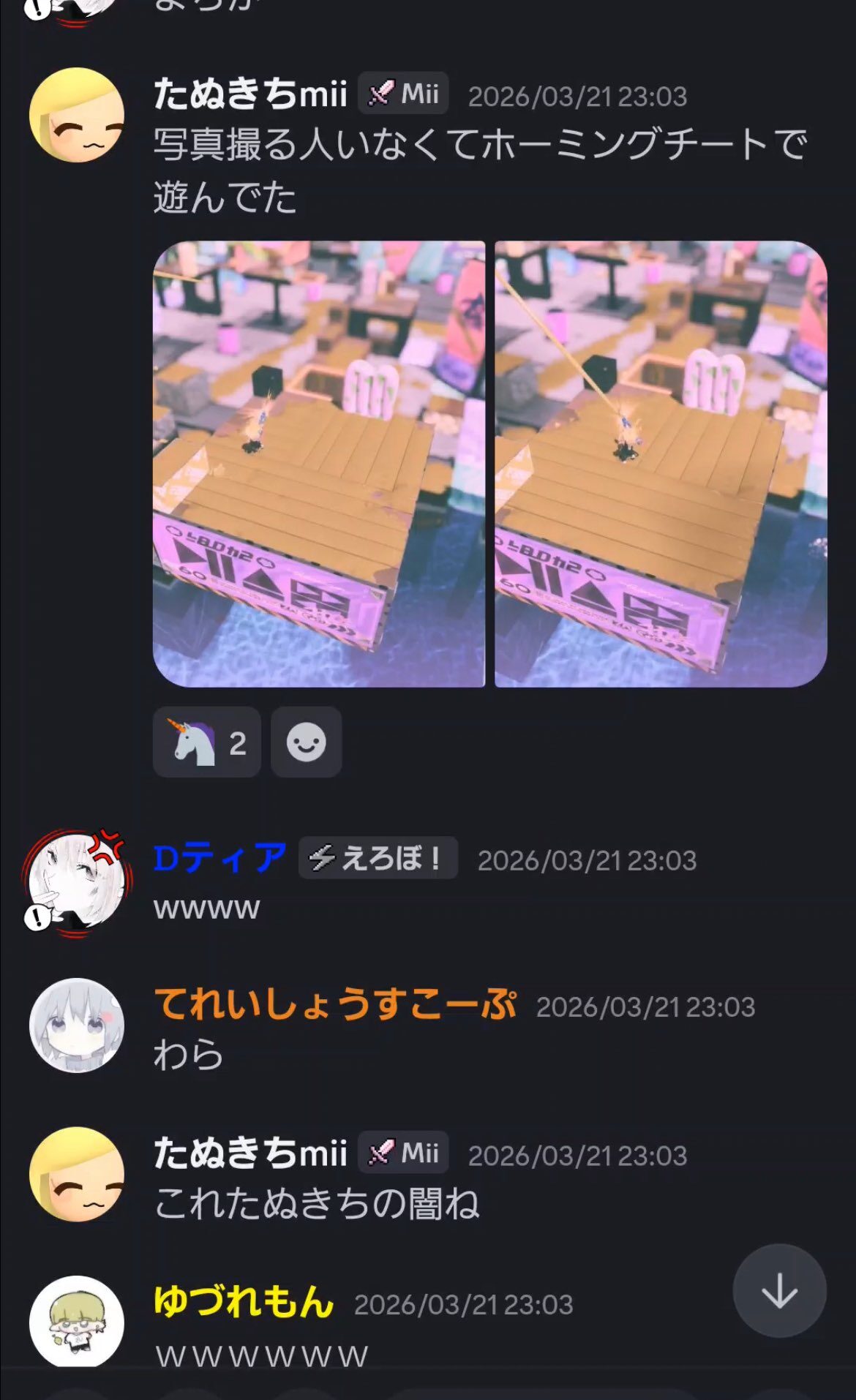
Task: Open ゆづれもん's profile avatar
Action: [77, 1321]
